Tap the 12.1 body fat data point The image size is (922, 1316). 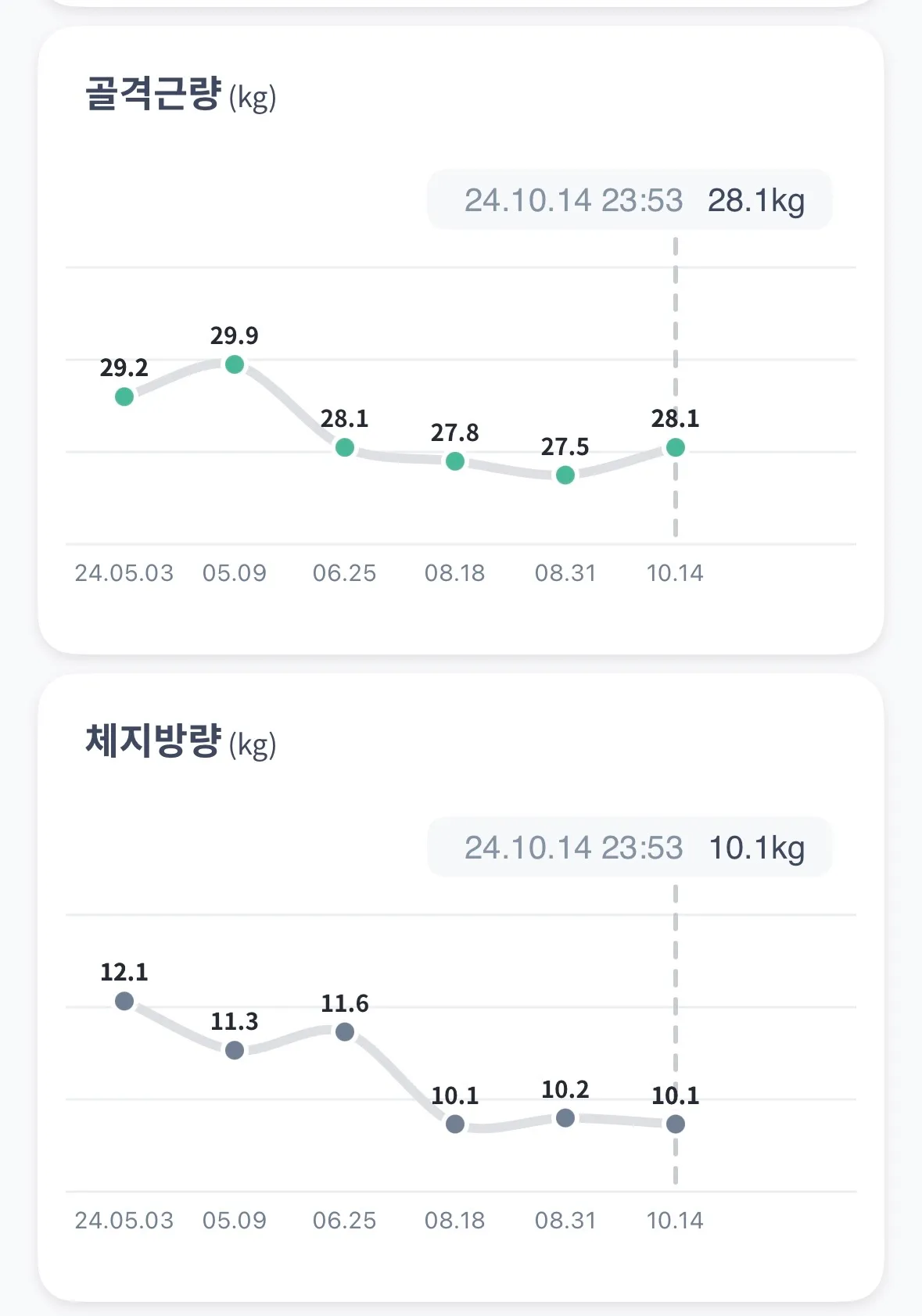[123, 1000]
